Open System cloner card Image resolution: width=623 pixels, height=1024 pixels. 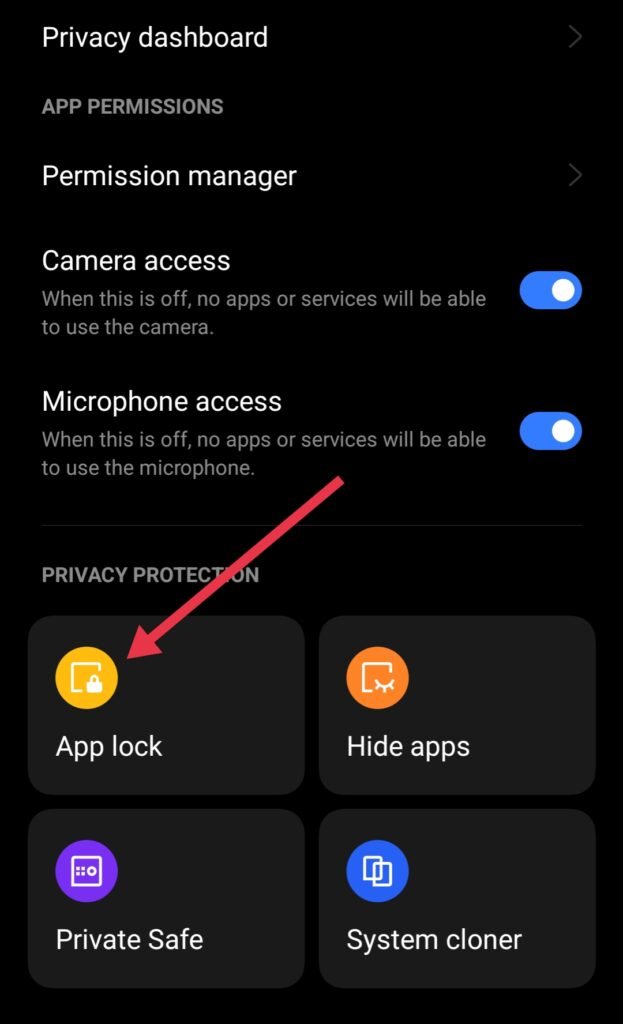pyautogui.click(x=457, y=899)
